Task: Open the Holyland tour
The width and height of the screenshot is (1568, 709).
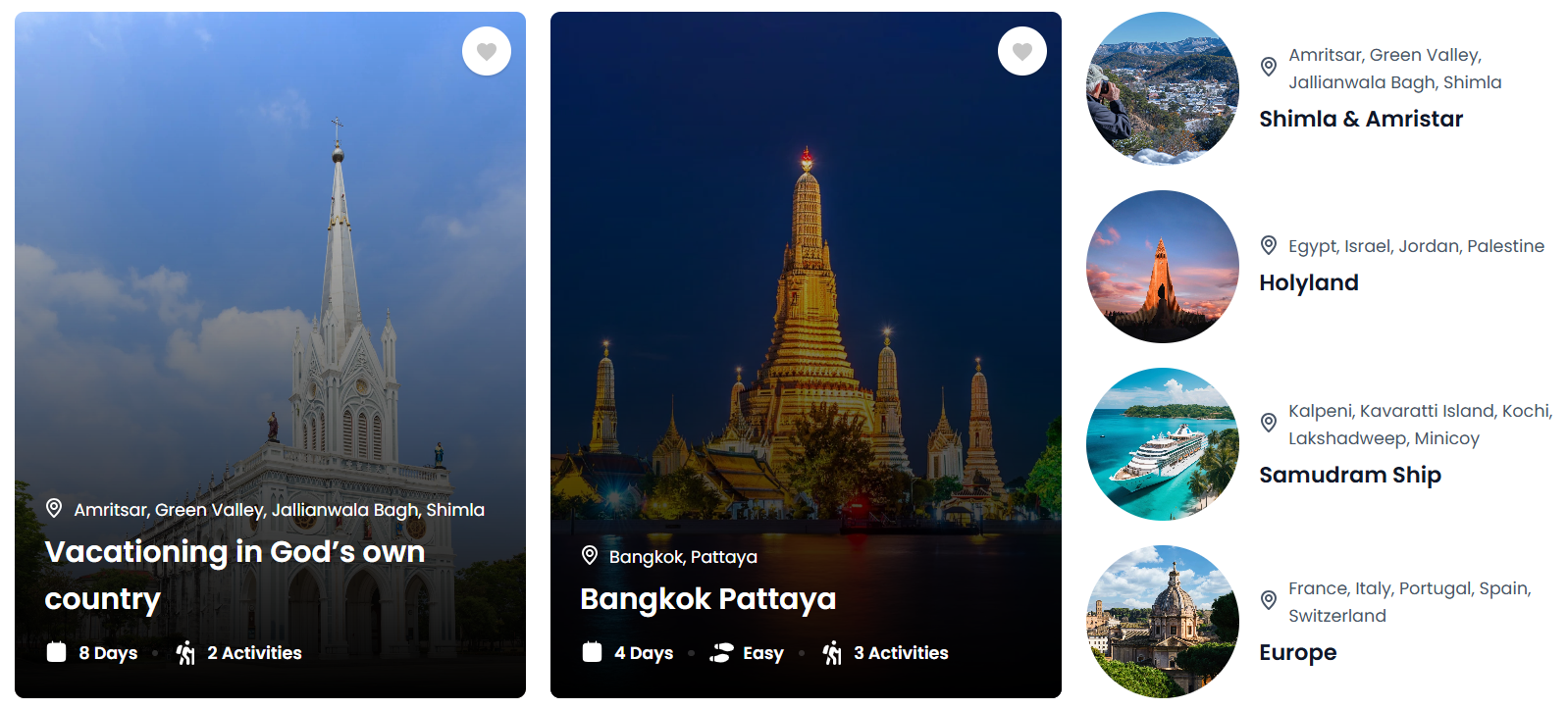Action: 1308,283
